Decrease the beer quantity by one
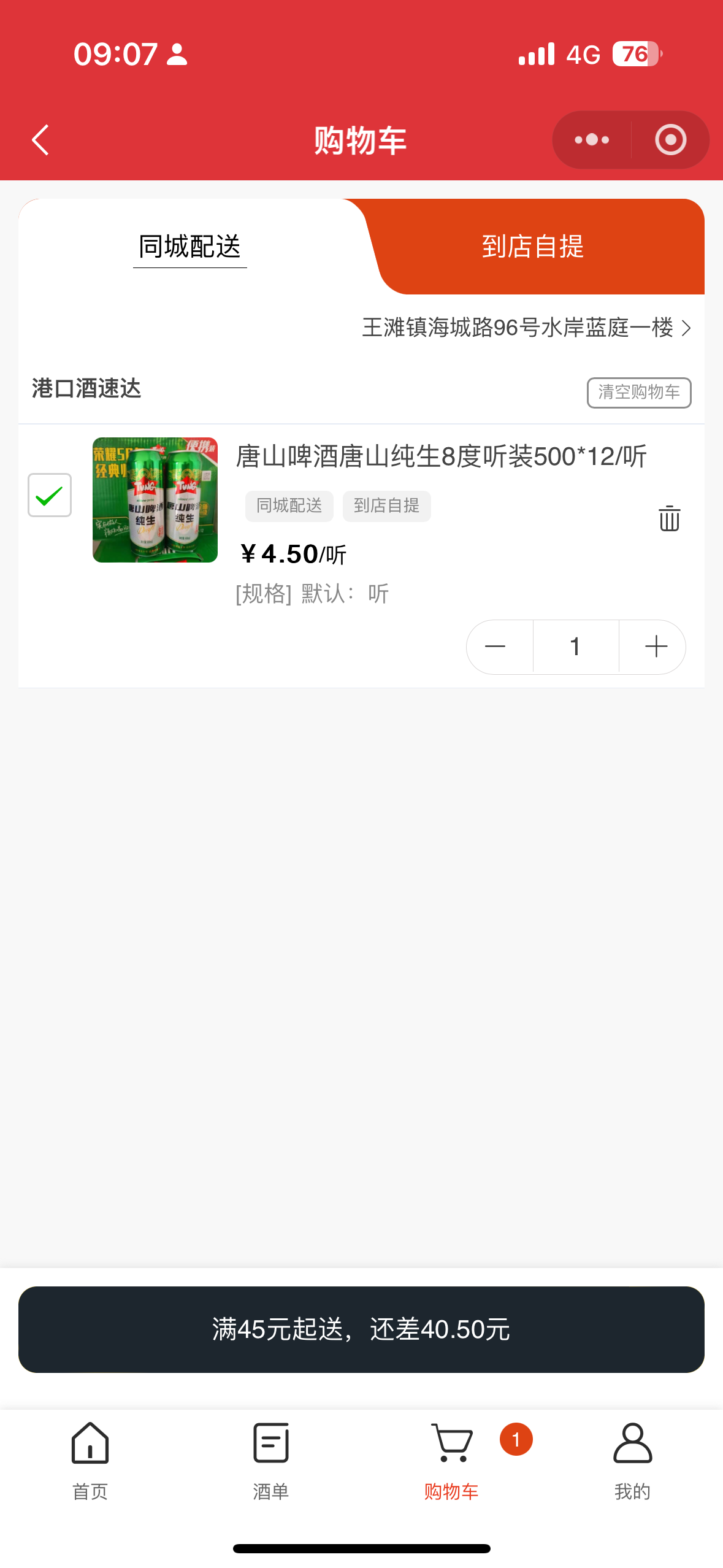Screen dimensions: 723x1568 tap(495, 647)
